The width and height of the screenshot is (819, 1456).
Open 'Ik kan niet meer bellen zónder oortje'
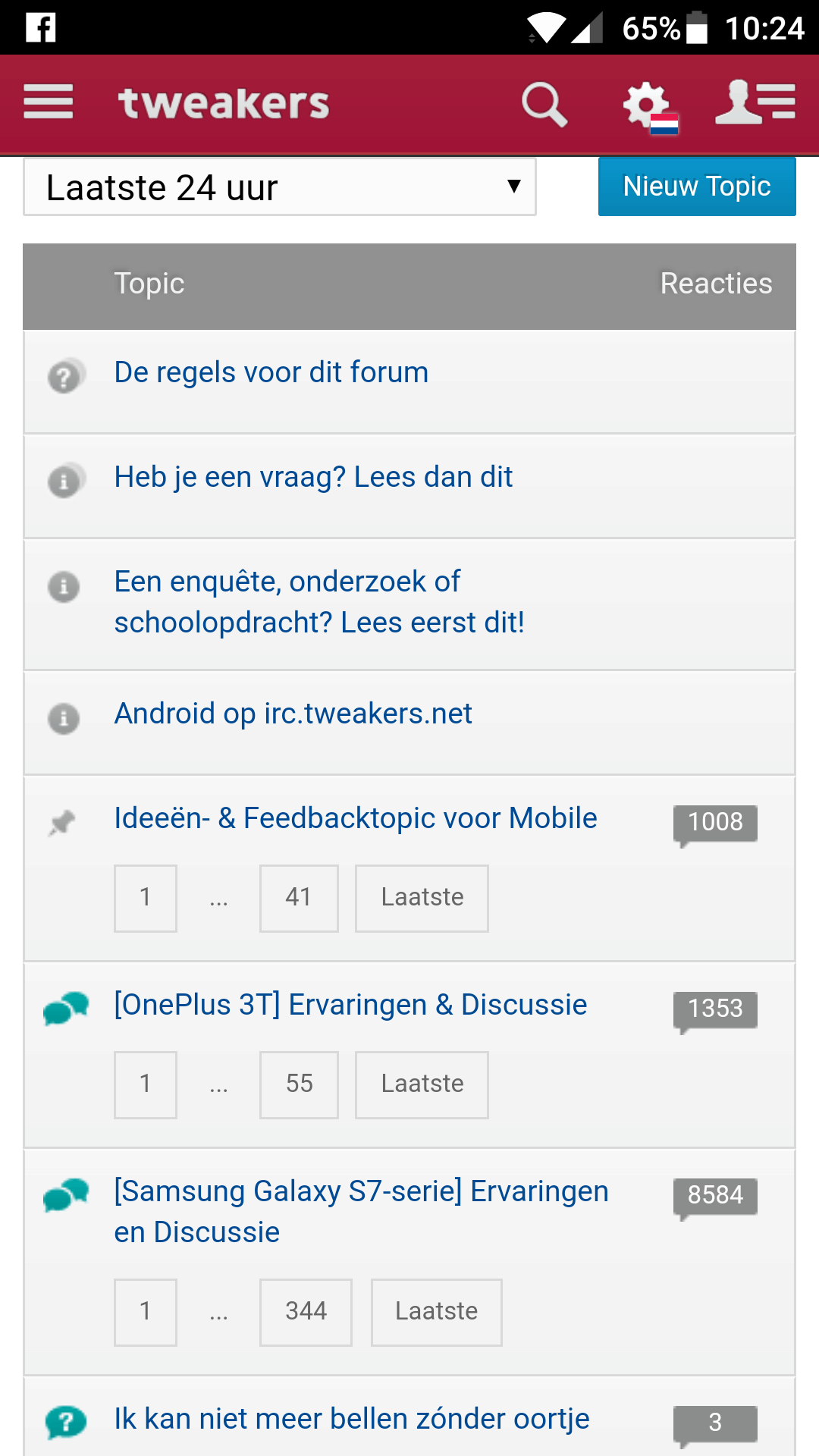click(x=351, y=1420)
